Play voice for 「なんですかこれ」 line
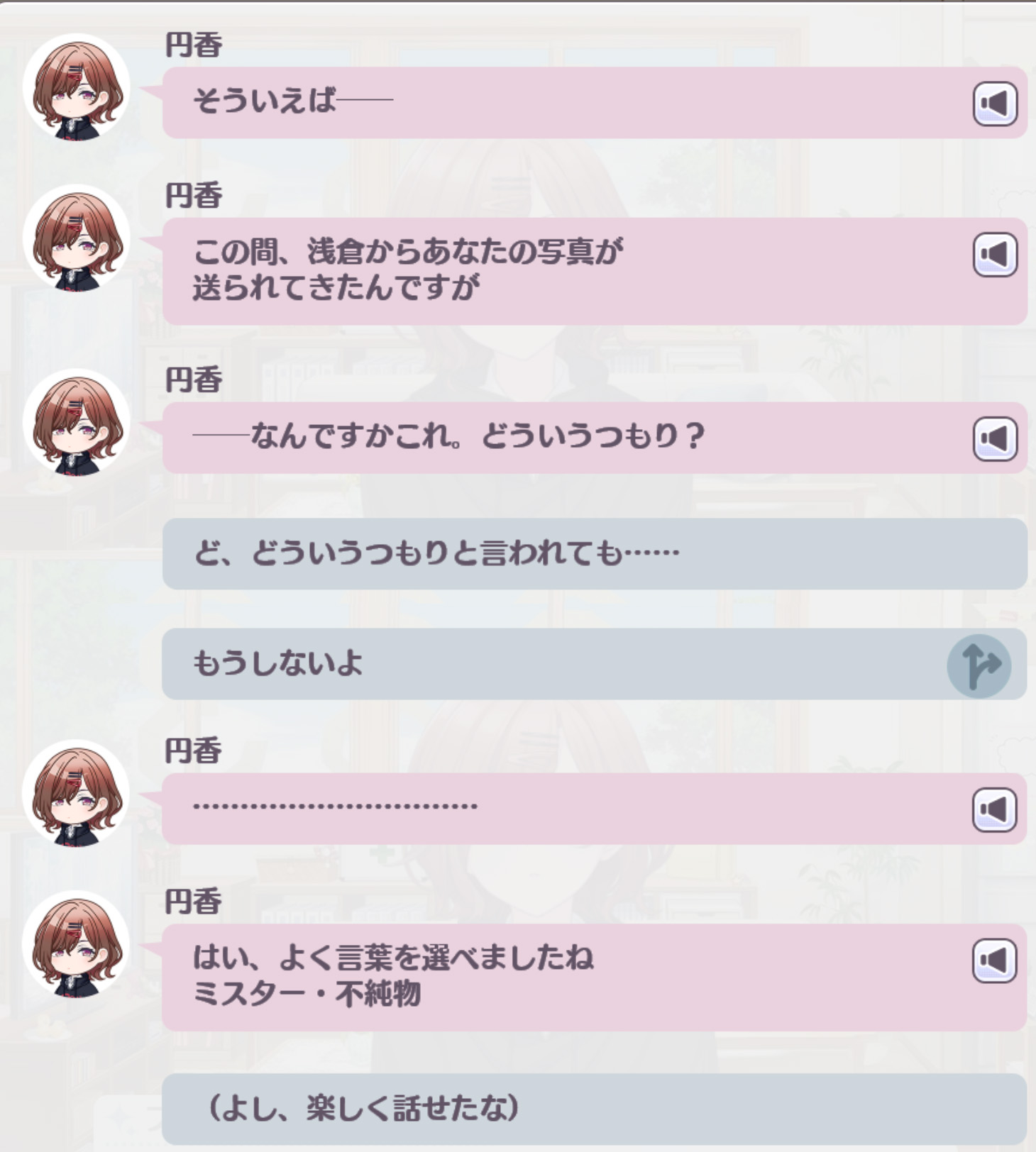 [x=995, y=438]
